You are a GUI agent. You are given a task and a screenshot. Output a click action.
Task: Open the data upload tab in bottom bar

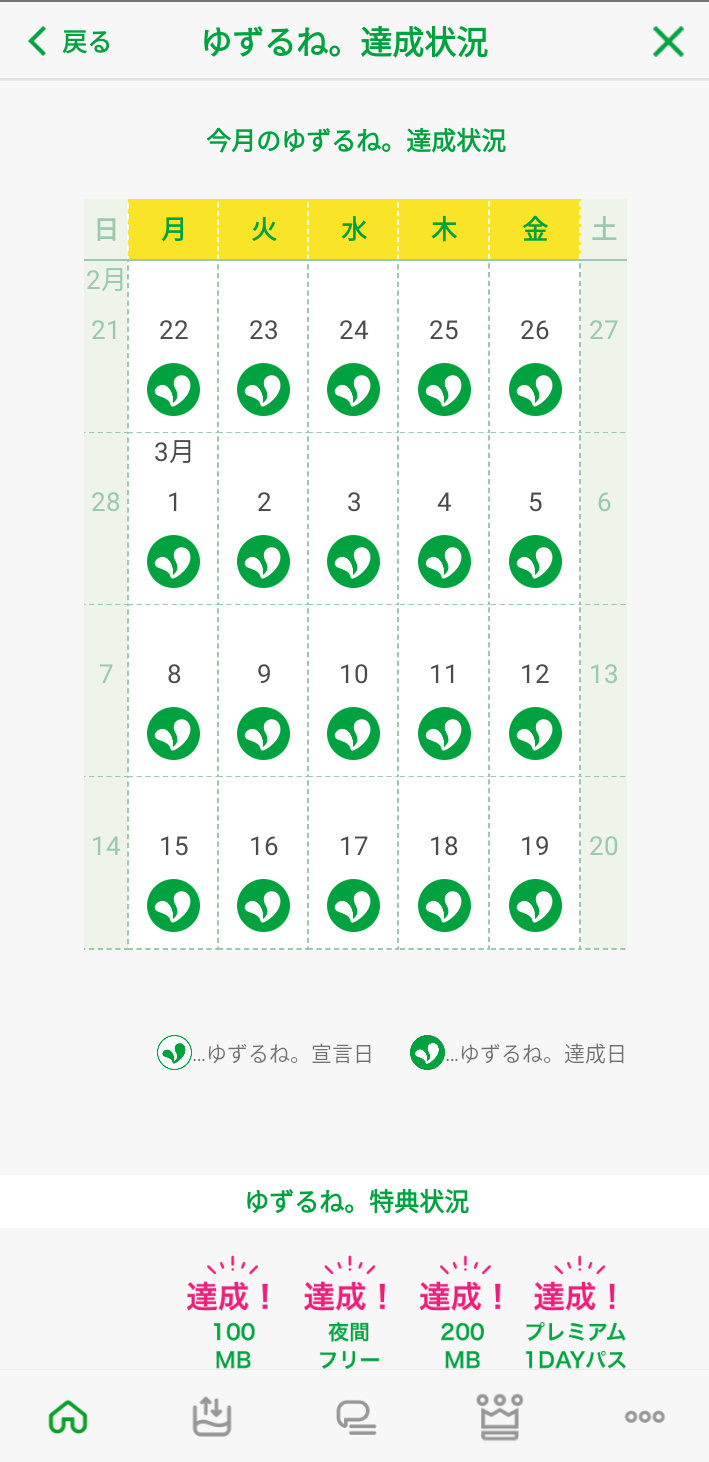(212, 1417)
